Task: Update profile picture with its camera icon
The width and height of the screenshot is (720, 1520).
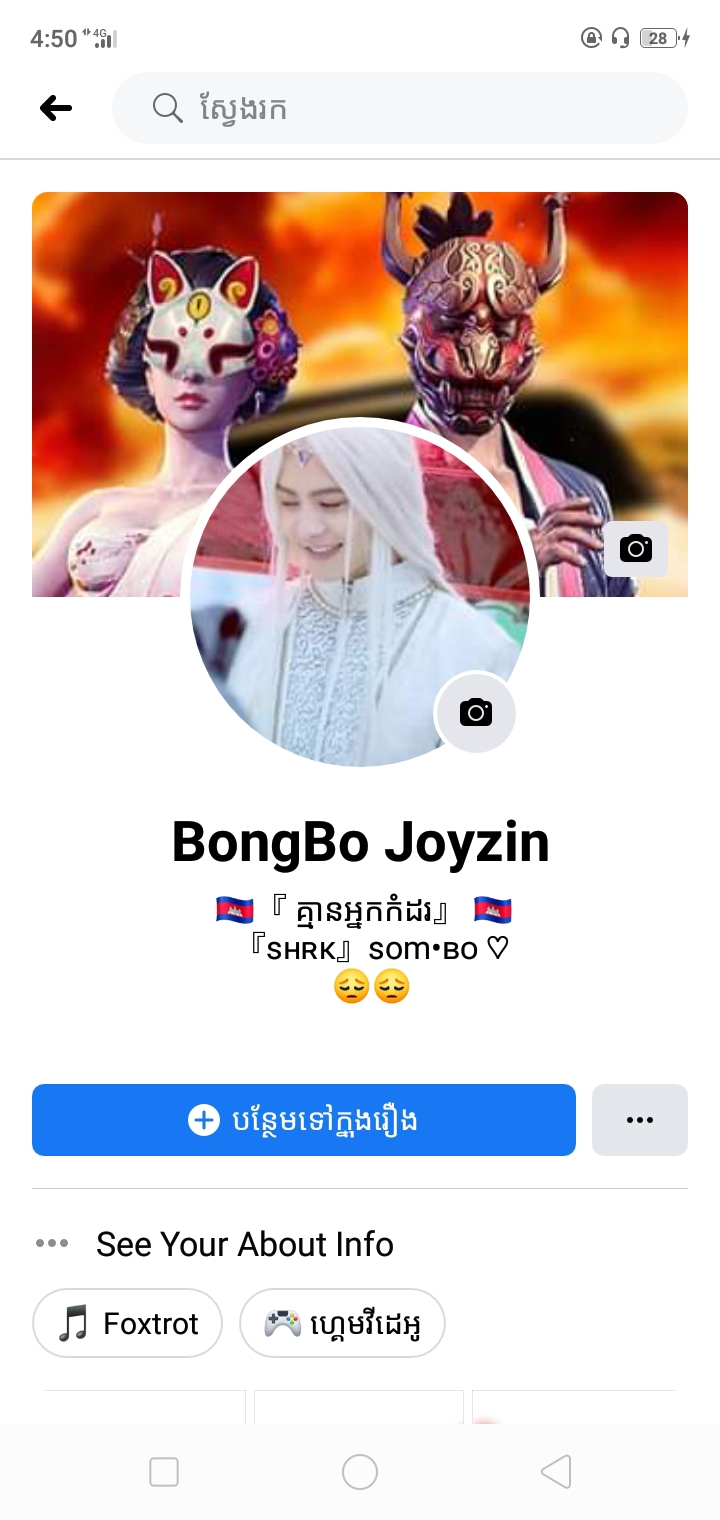Action: (475, 712)
